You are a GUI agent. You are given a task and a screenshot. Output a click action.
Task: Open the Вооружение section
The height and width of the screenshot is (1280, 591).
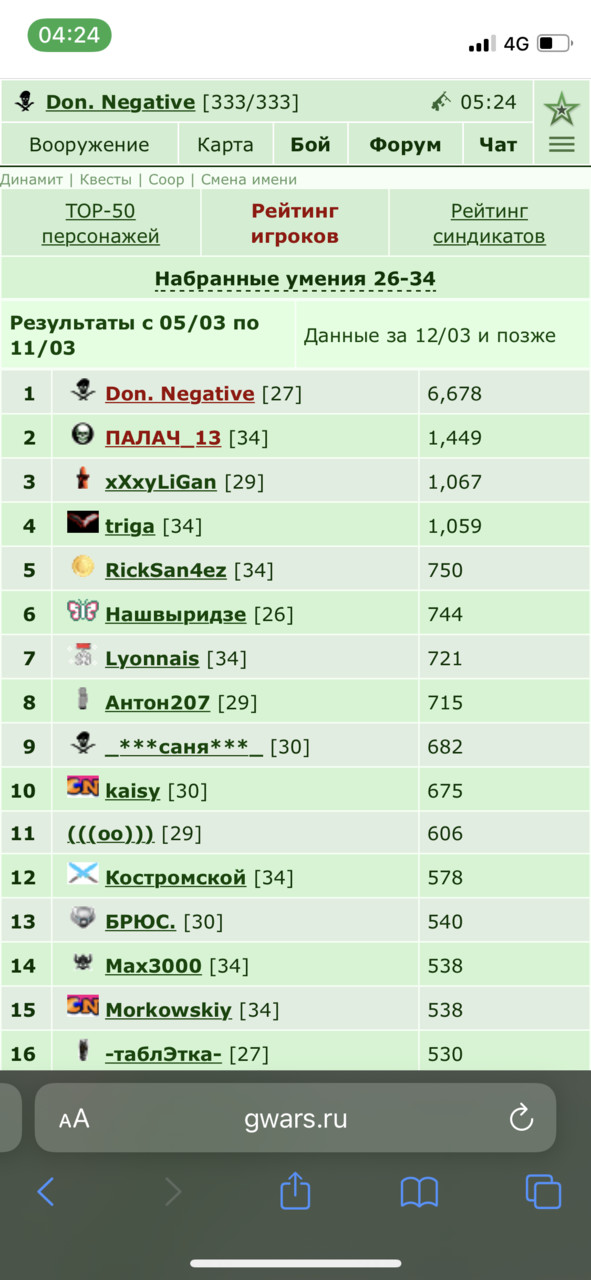pyautogui.click(x=89, y=145)
